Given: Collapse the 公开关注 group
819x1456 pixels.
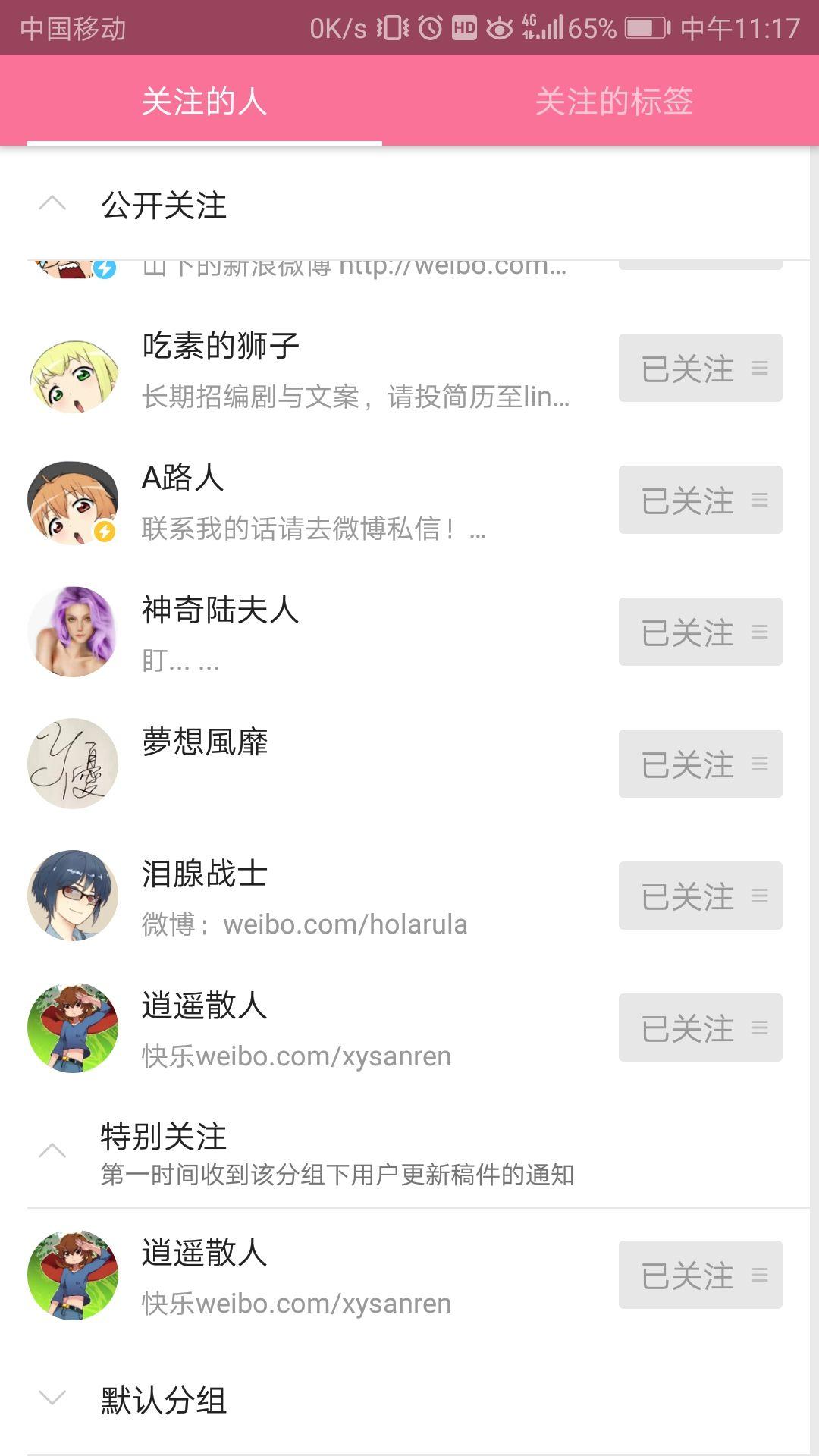Looking at the screenshot, I should tap(52, 204).
